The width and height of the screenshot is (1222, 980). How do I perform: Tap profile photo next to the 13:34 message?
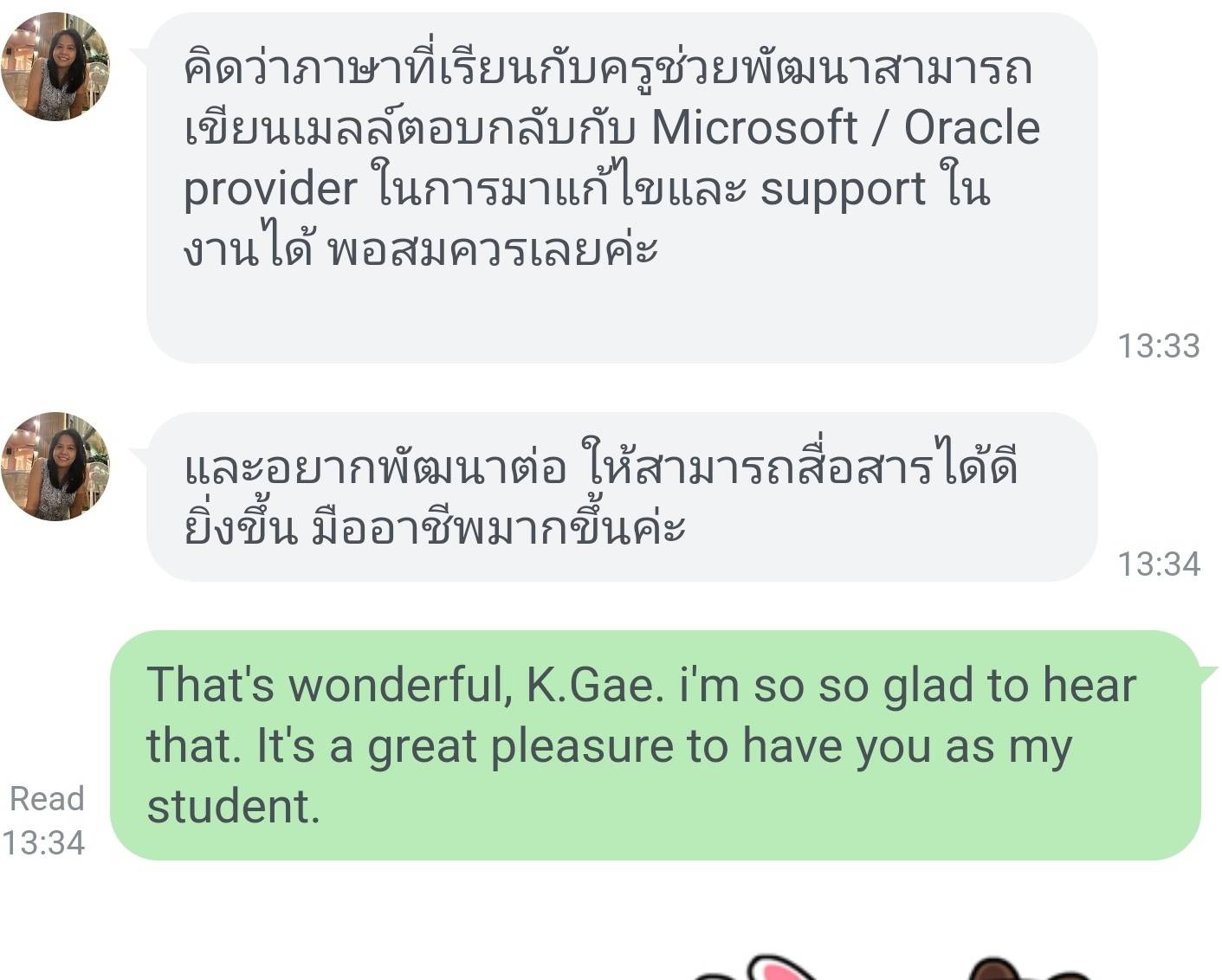click(55, 467)
